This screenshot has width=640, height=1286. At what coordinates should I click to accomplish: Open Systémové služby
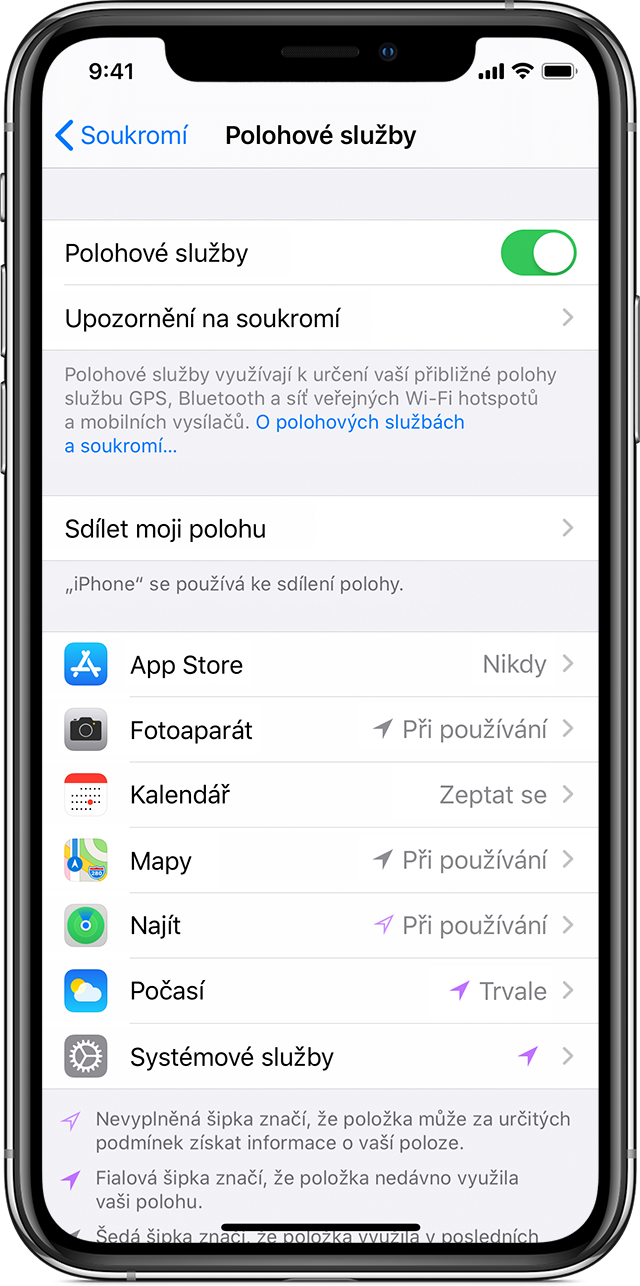point(320,1057)
